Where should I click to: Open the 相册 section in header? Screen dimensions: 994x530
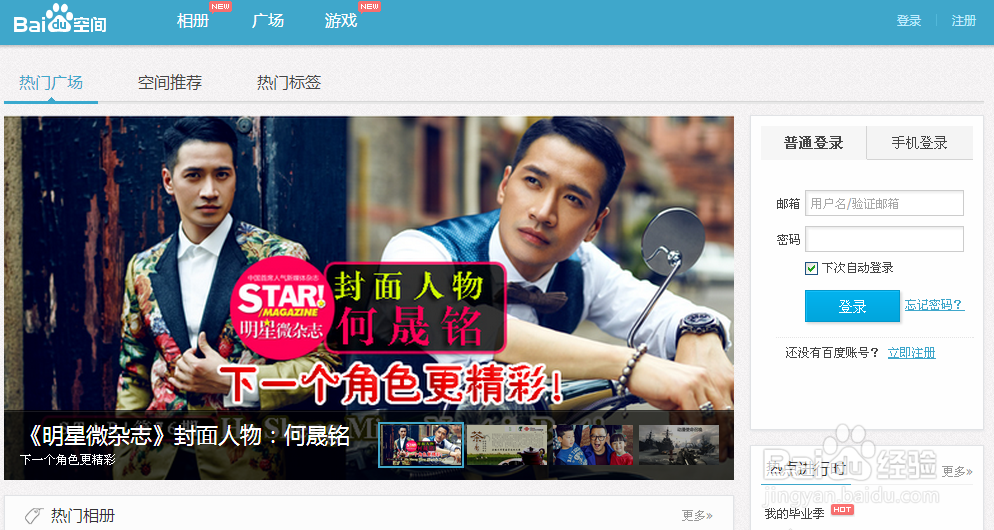coord(193,20)
